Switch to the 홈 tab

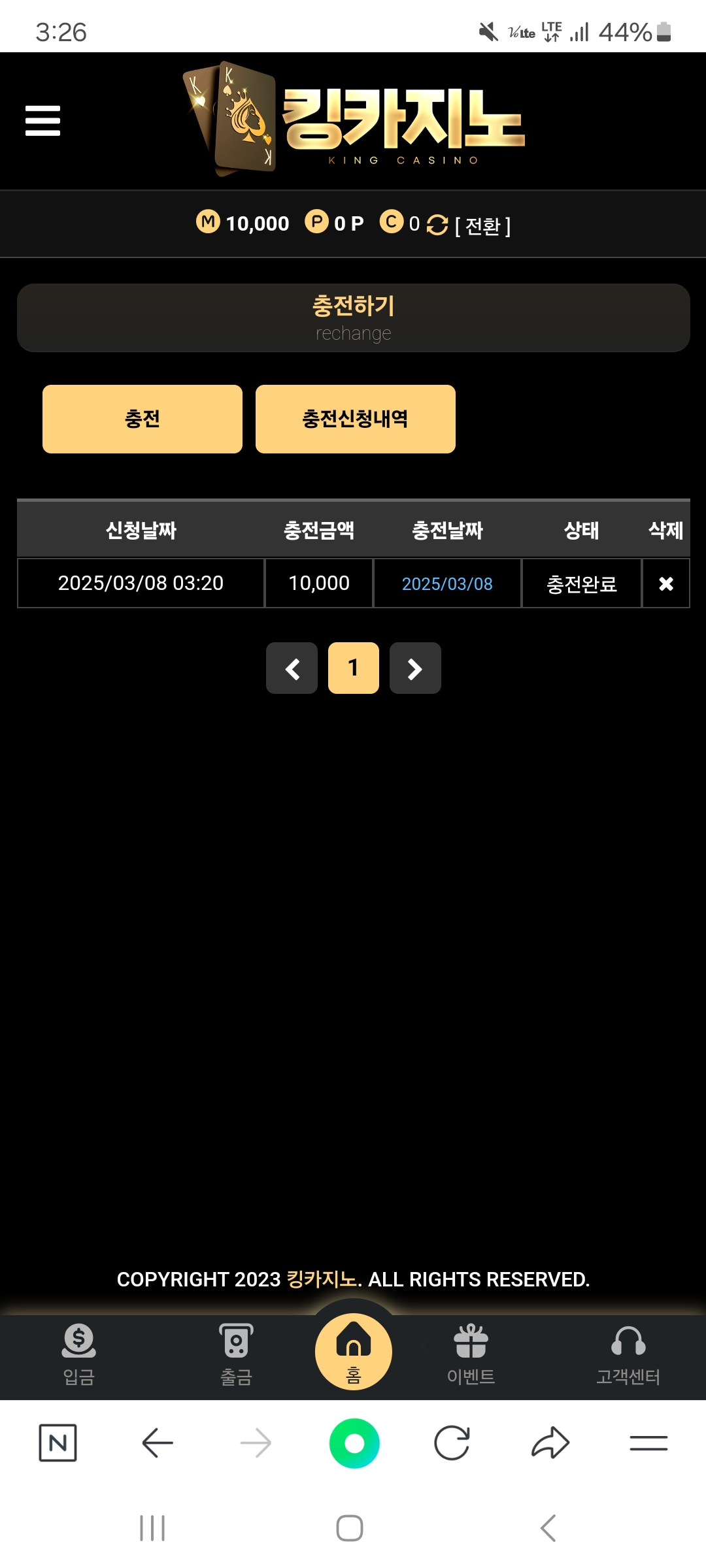click(353, 1351)
